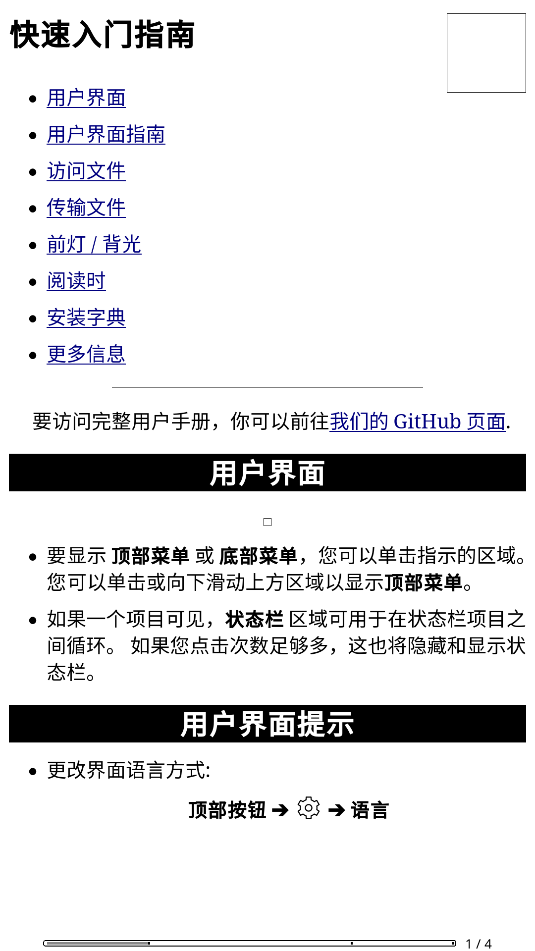
Task: Open the 用户界面 link
Action: (86, 98)
